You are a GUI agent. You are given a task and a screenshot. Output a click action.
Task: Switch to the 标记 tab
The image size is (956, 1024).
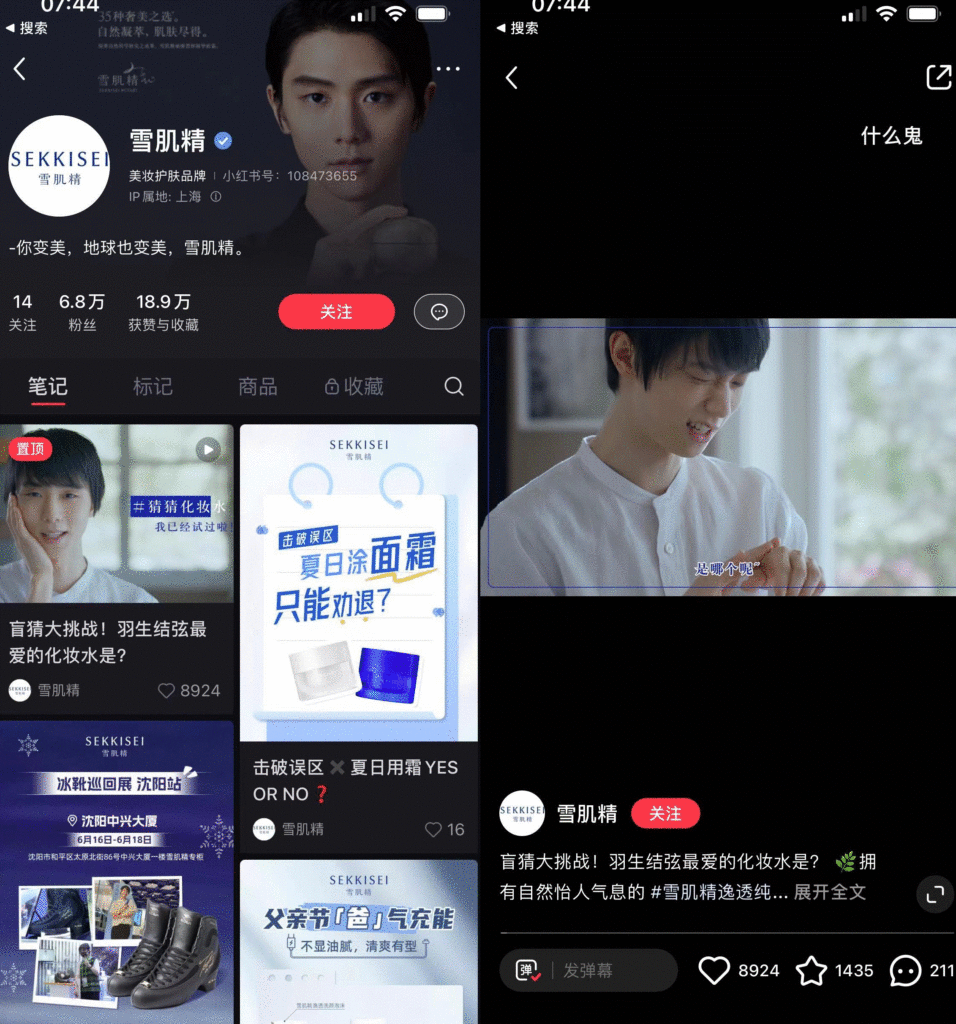pos(152,386)
